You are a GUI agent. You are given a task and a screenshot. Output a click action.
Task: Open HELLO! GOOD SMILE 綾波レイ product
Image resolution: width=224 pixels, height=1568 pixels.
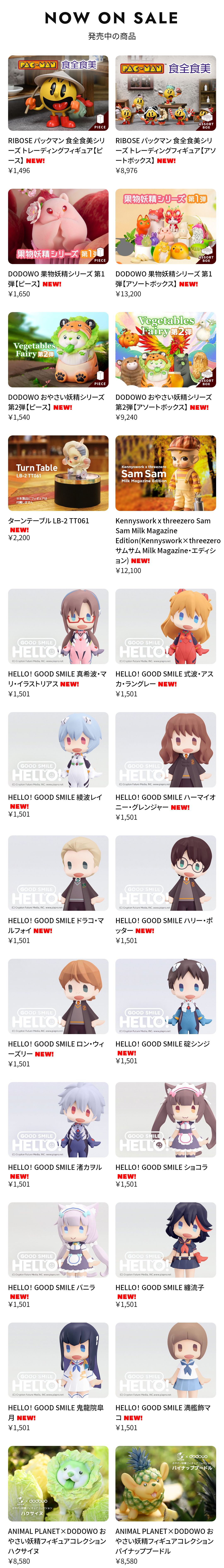(x=58, y=750)
